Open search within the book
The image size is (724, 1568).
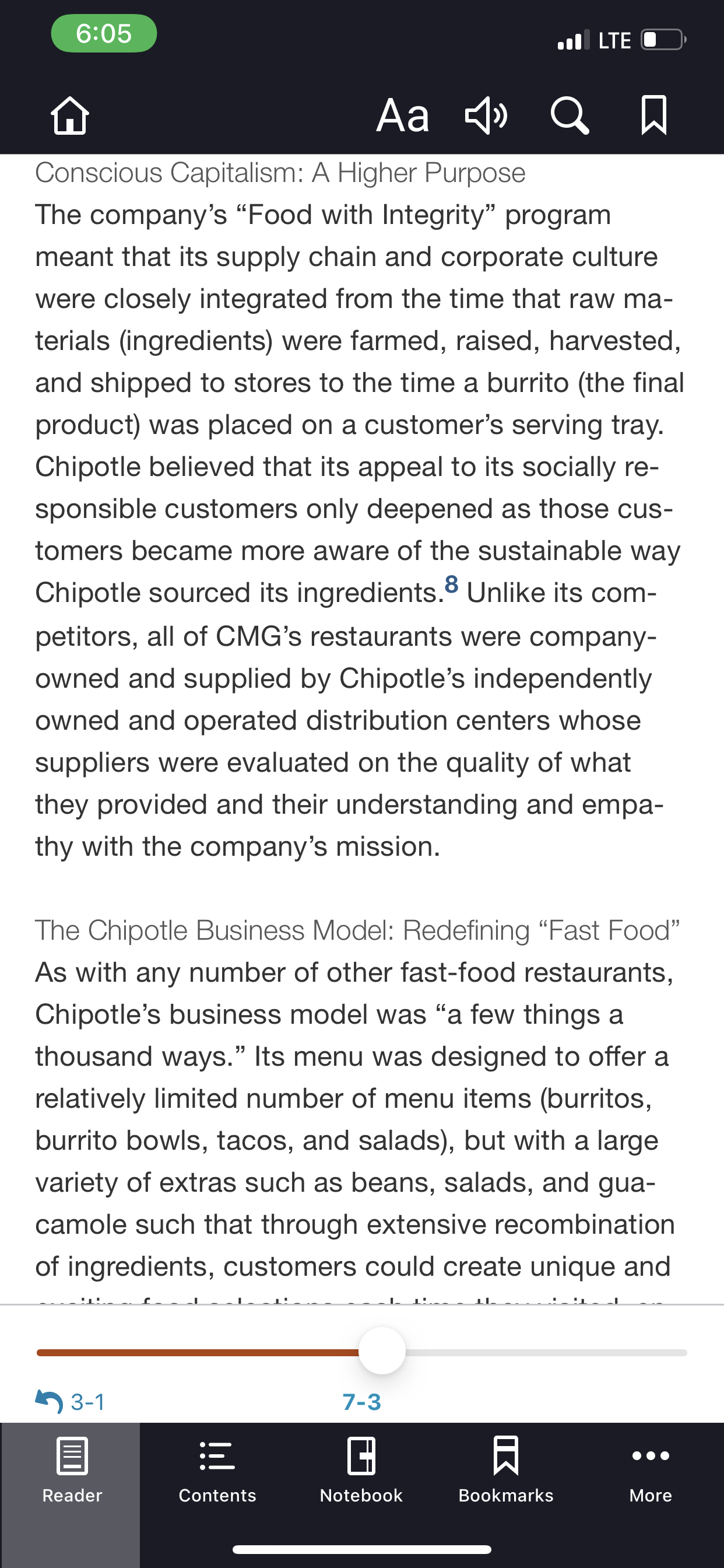(x=570, y=115)
